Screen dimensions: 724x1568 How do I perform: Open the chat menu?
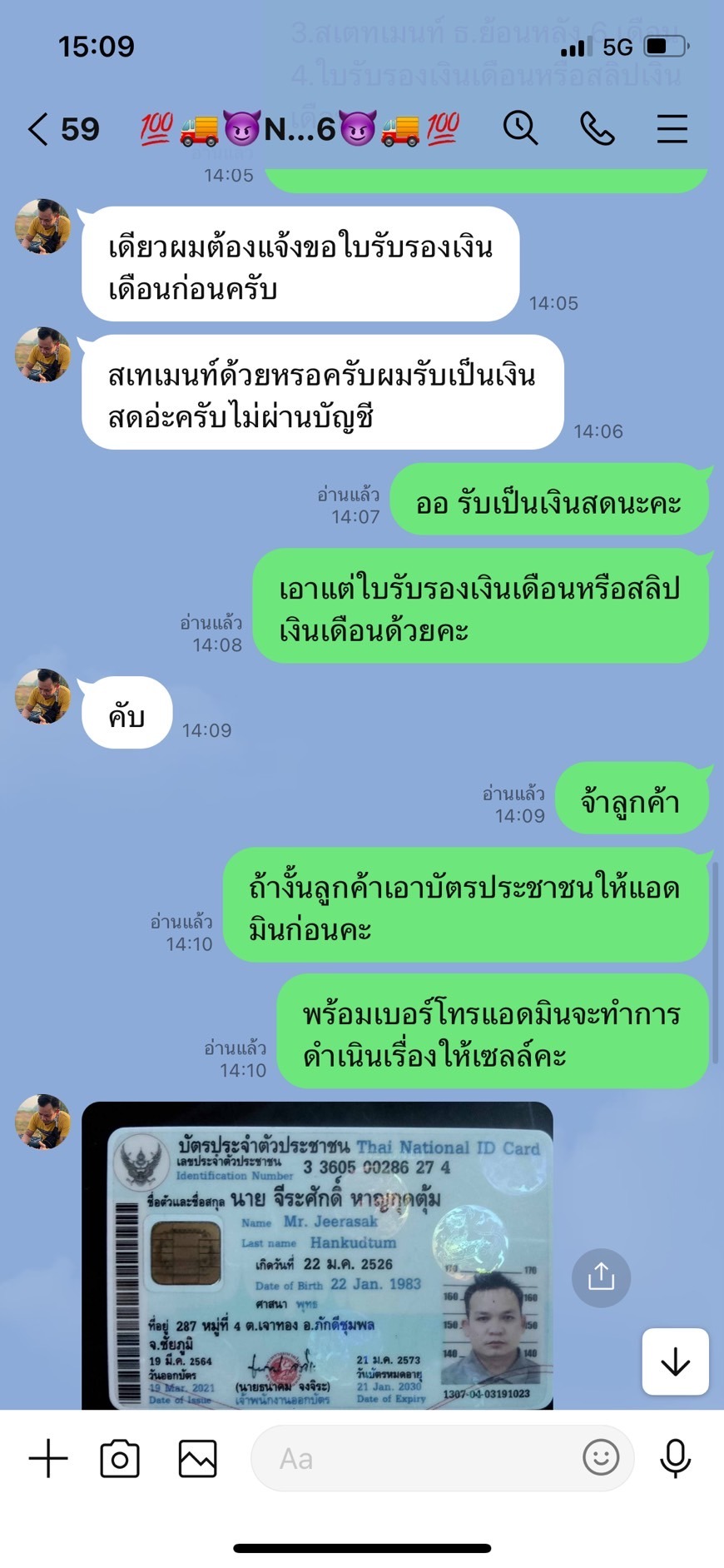672,129
